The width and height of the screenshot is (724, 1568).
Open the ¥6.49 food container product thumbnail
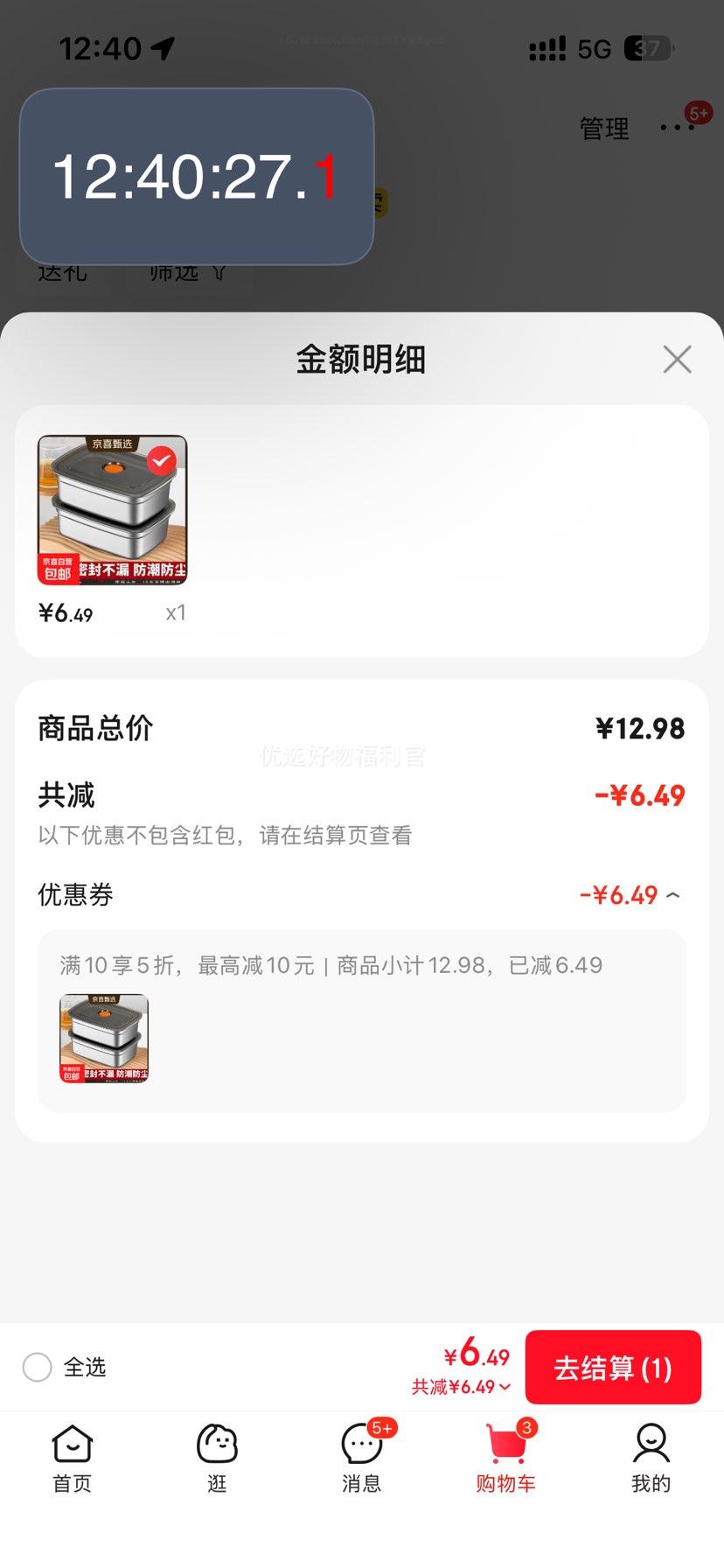(112, 510)
